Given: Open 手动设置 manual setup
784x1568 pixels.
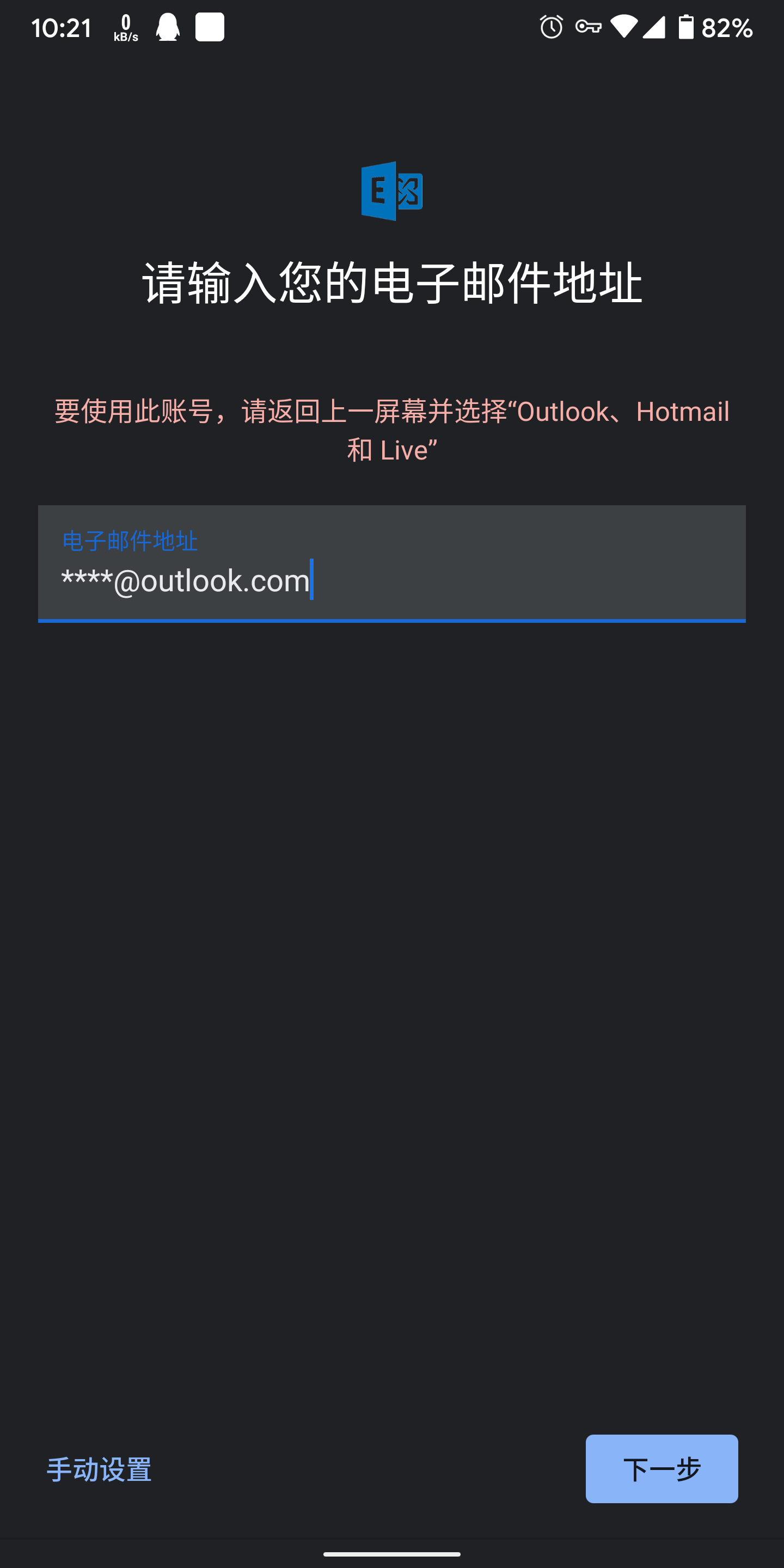Looking at the screenshot, I should [x=99, y=1469].
